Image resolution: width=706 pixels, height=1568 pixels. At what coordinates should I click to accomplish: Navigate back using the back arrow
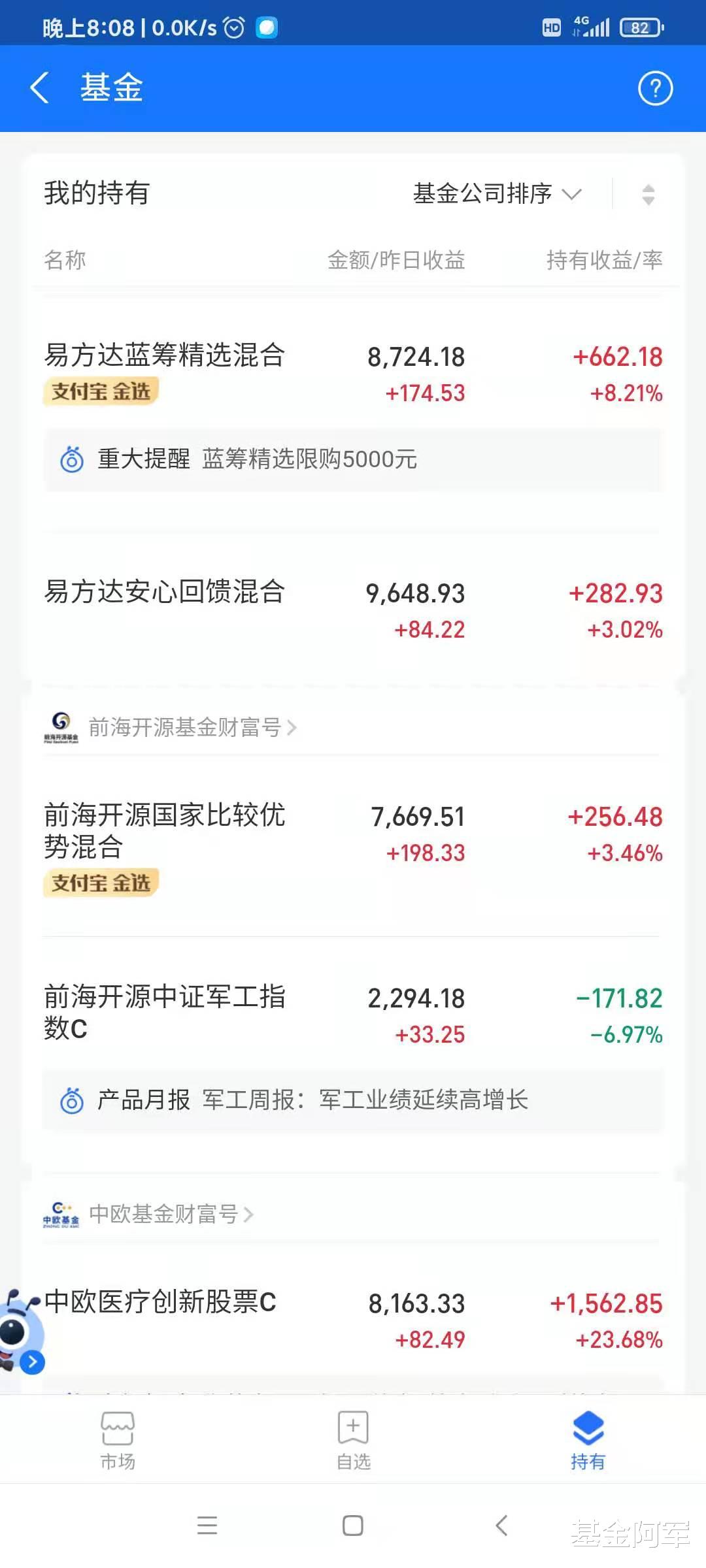click(x=41, y=89)
